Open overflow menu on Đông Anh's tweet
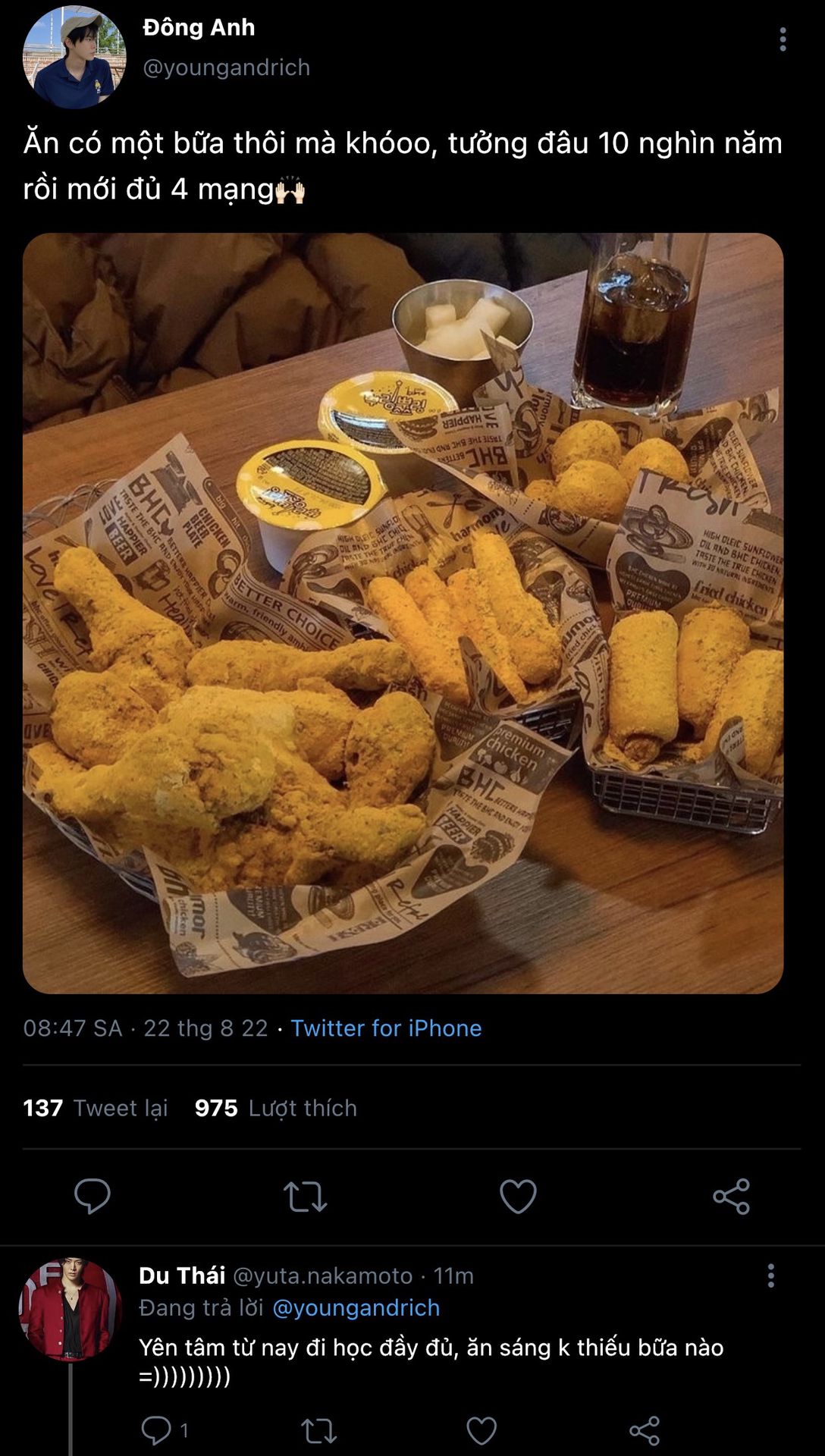The height and width of the screenshot is (1456, 825). coord(783,39)
